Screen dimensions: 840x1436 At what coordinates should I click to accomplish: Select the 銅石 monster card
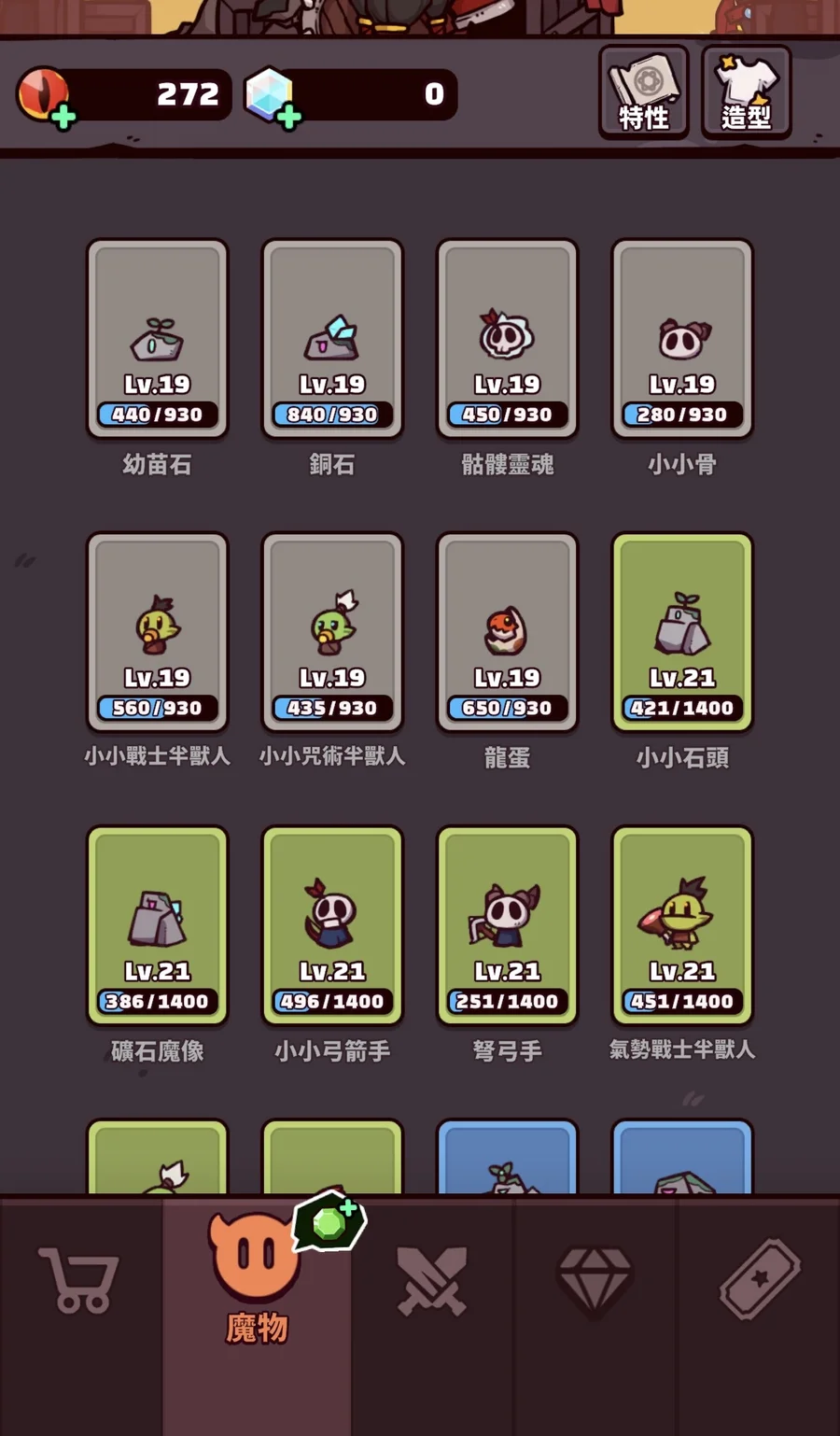(332, 340)
